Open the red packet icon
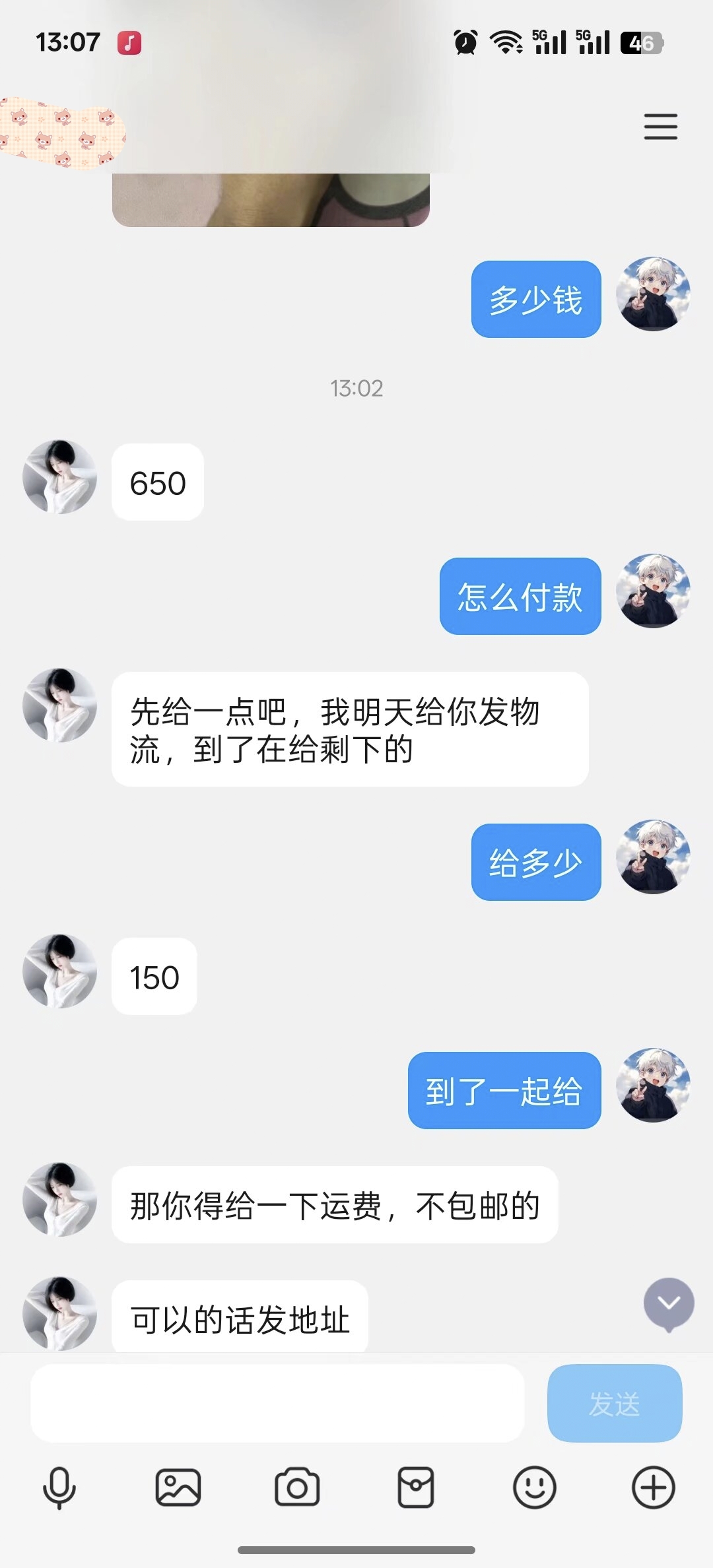 [x=416, y=1487]
